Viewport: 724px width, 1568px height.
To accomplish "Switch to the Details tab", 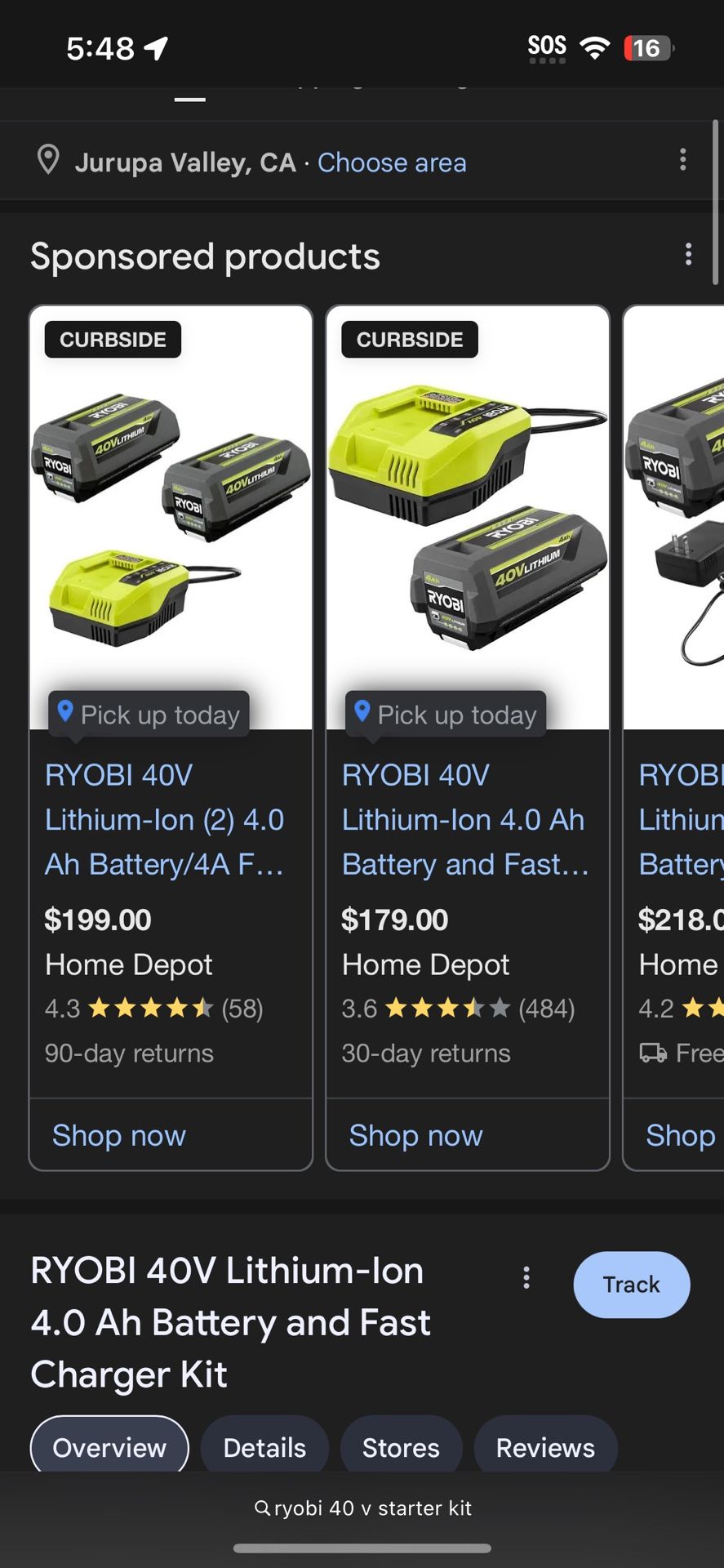I will point(263,1447).
